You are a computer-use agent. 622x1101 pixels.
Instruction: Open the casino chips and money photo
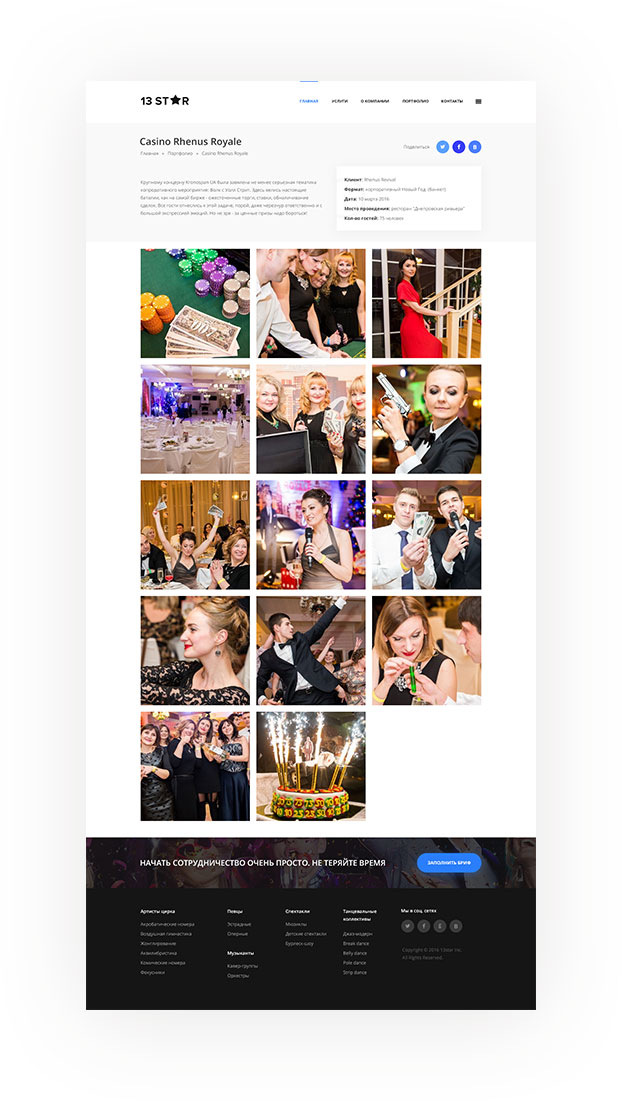195,303
